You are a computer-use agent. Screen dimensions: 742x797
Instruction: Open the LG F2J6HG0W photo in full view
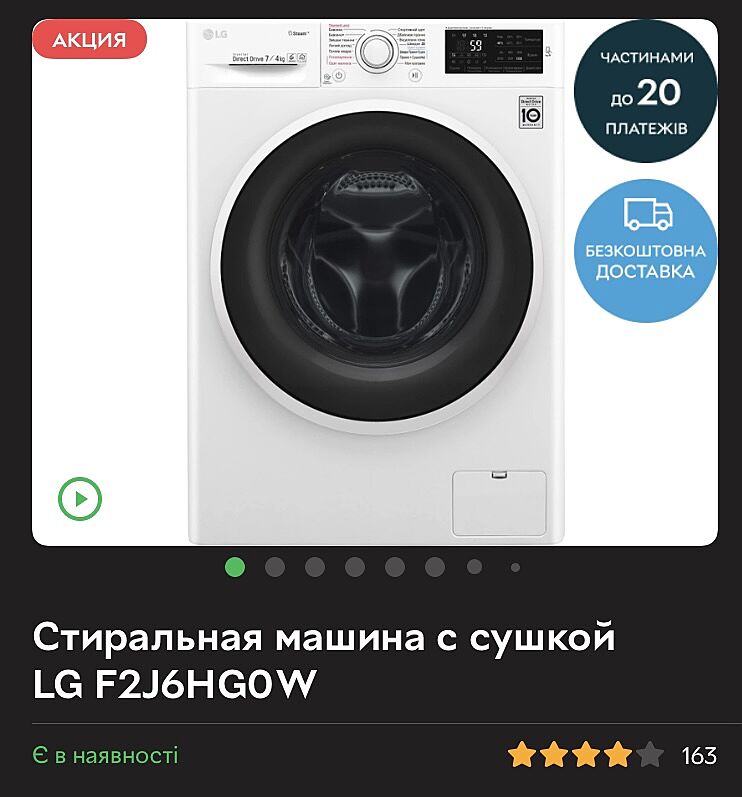pyautogui.click(x=375, y=282)
